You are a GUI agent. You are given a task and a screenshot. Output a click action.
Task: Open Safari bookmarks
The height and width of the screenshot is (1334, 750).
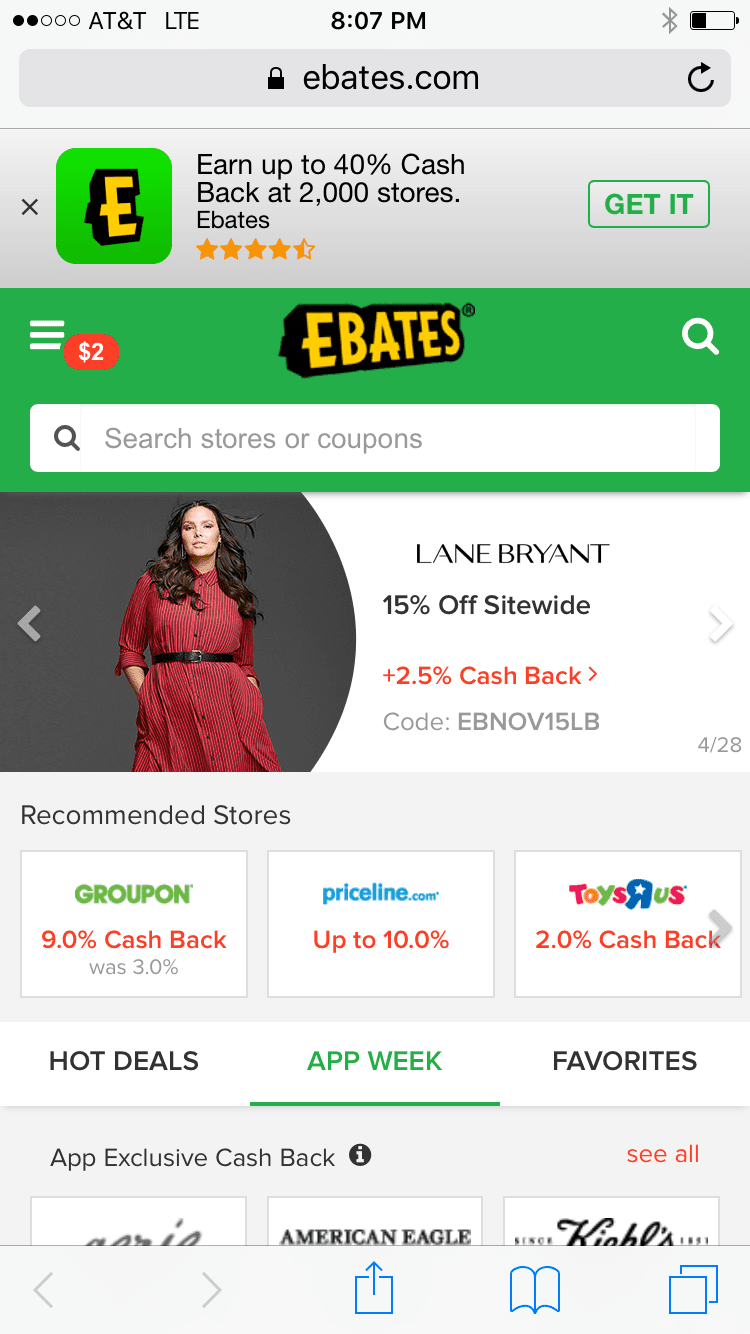[535, 1290]
